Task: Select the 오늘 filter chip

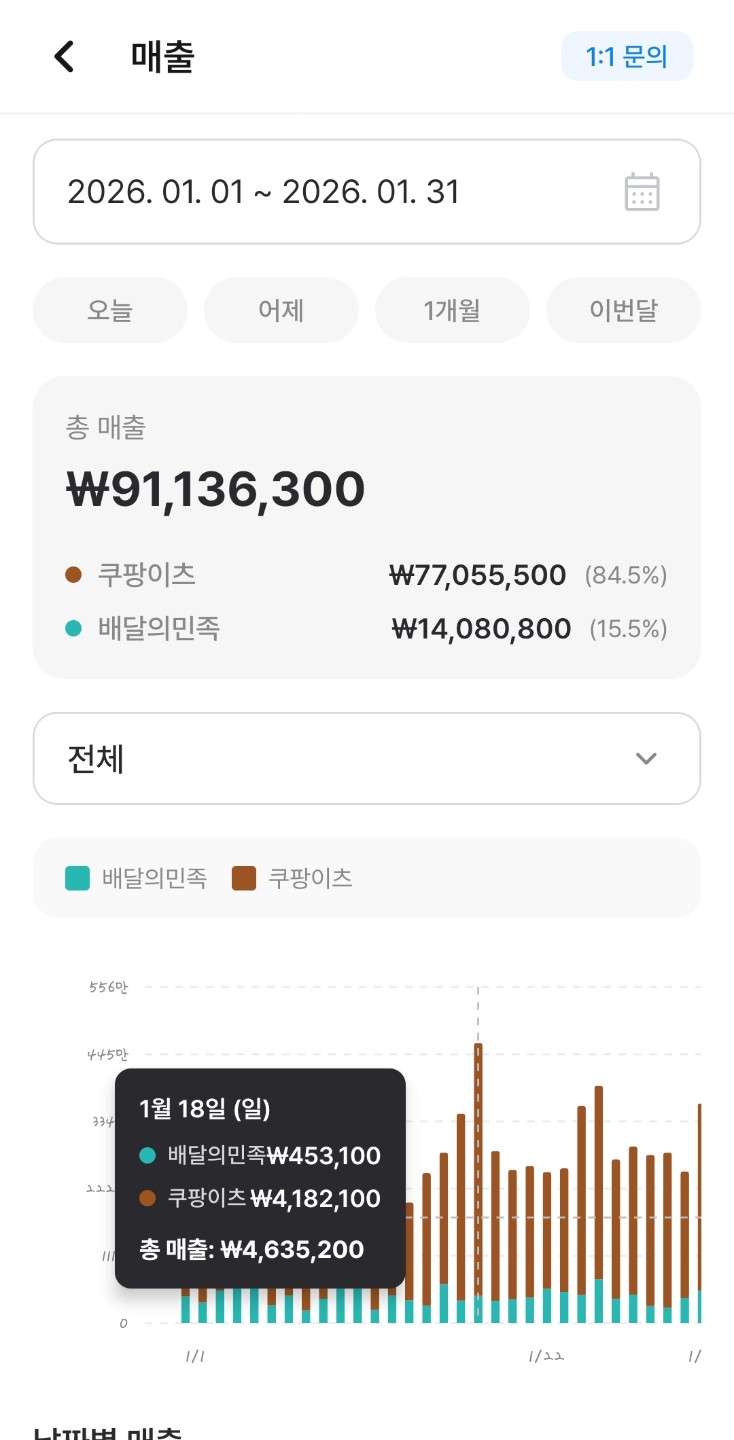Action: (109, 310)
